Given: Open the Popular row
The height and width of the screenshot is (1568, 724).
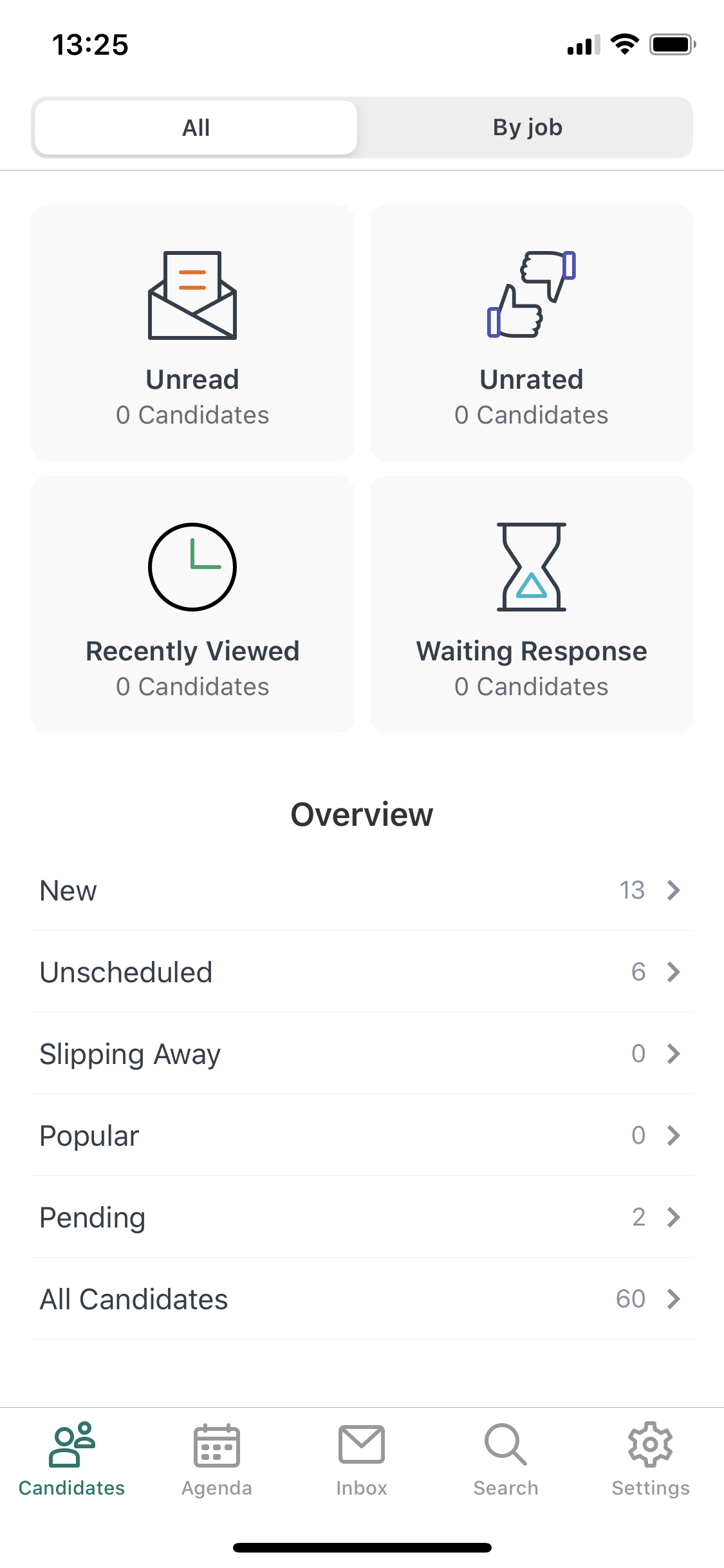Looking at the screenshot, I should click(x=362, y=1135).
